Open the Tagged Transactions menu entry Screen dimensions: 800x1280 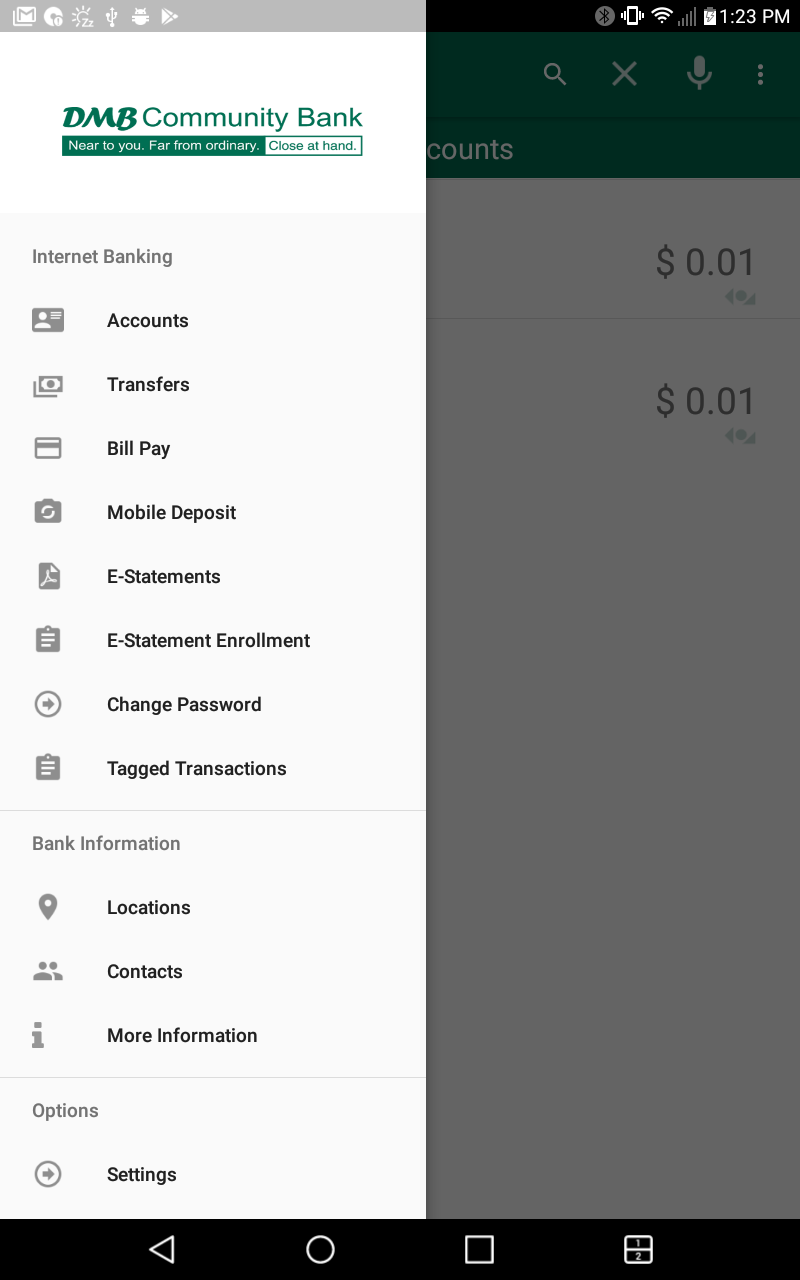[196, 768]
